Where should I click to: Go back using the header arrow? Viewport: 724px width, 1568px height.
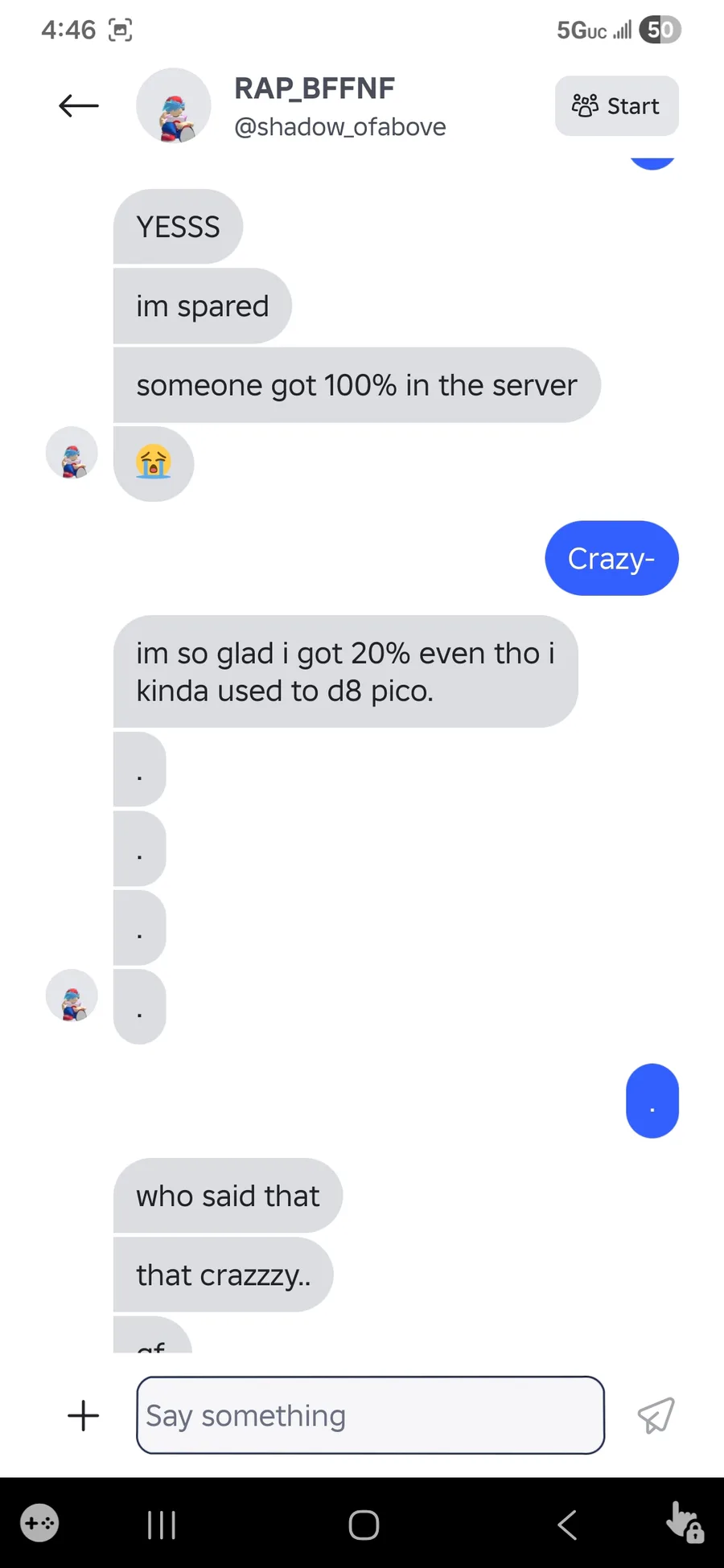[x=79, y=105]
